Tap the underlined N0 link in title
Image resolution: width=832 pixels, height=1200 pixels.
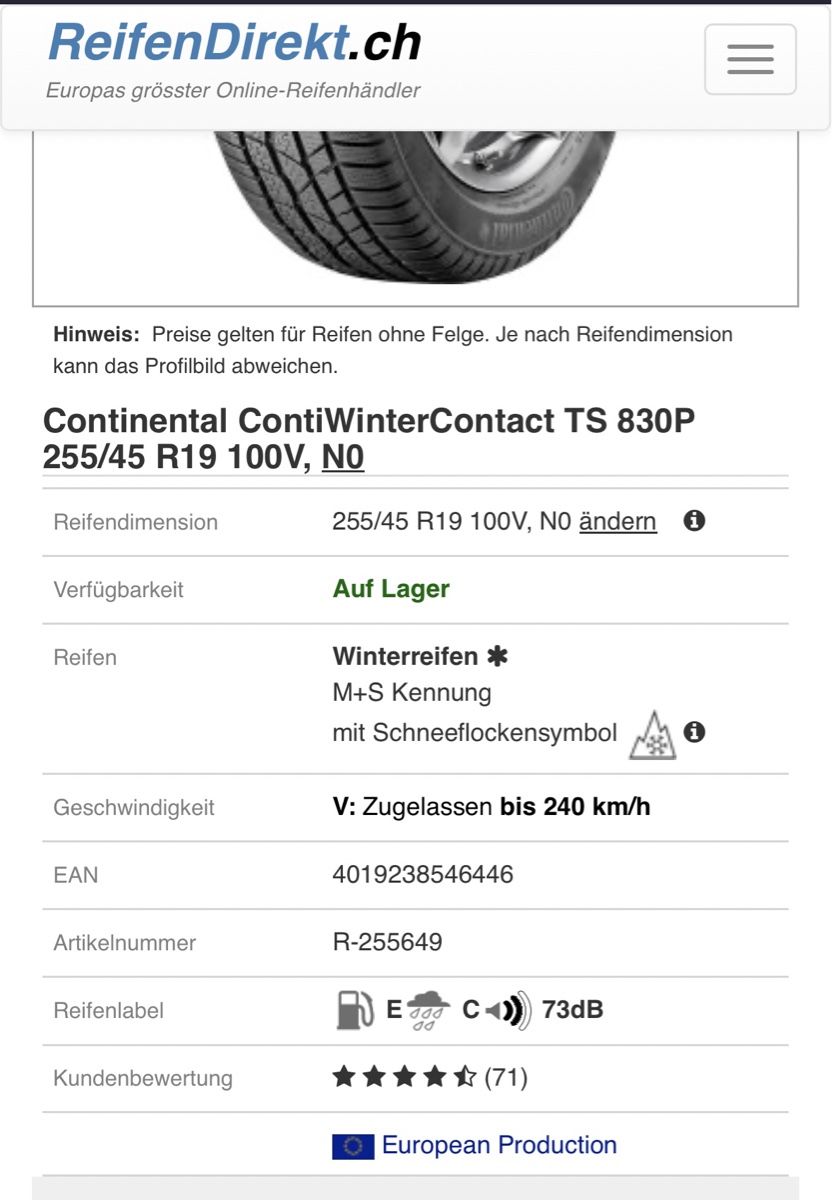[x=343, y=457]
